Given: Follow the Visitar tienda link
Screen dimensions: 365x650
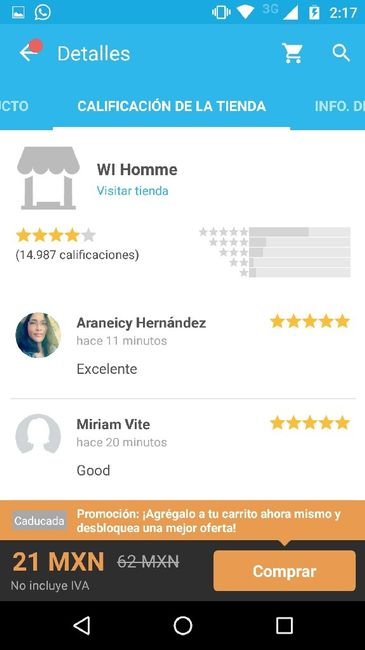Looking at the screenshot, I should [x=132, y=191].
